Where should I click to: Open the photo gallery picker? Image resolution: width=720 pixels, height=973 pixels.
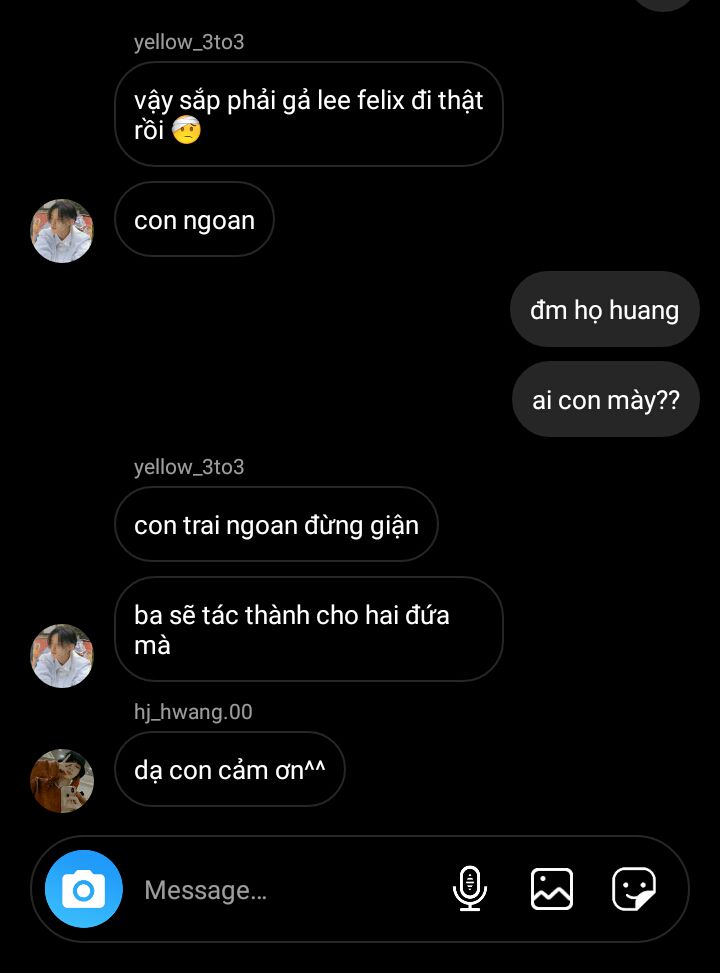[552, 888]
